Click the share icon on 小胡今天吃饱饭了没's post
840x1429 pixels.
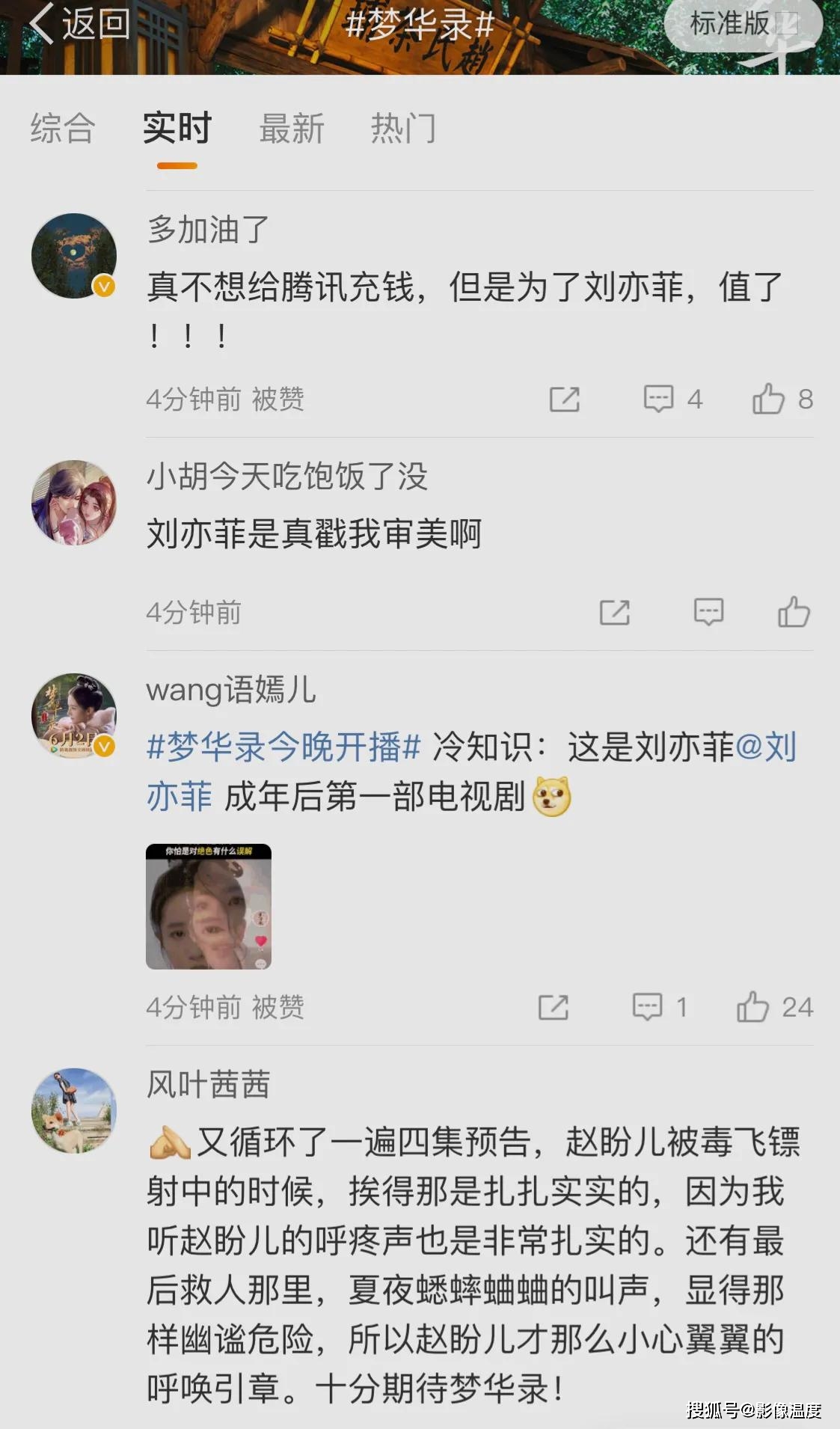615,612
